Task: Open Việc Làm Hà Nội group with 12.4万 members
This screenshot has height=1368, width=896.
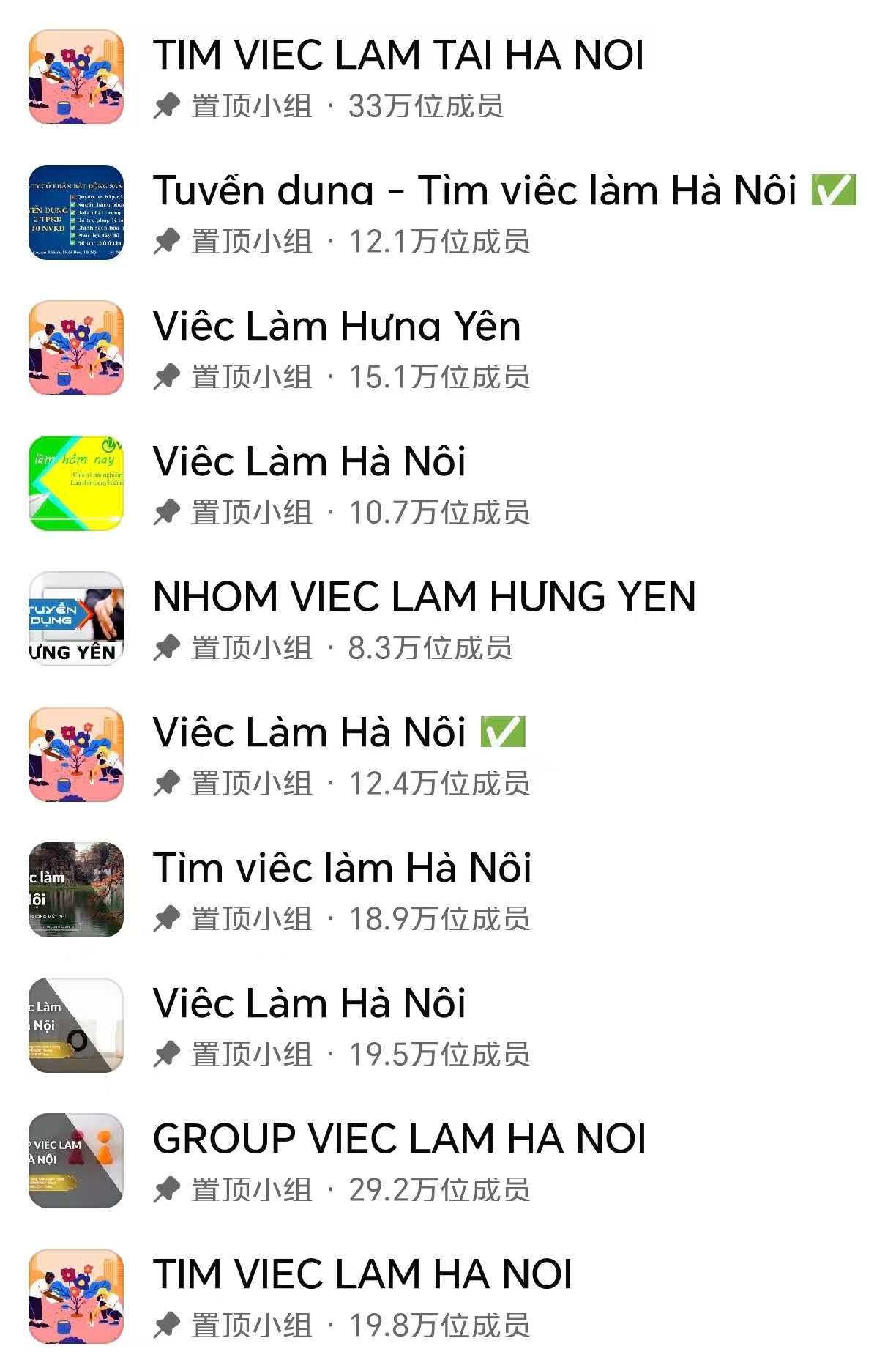Action: [x=309, y=733]
